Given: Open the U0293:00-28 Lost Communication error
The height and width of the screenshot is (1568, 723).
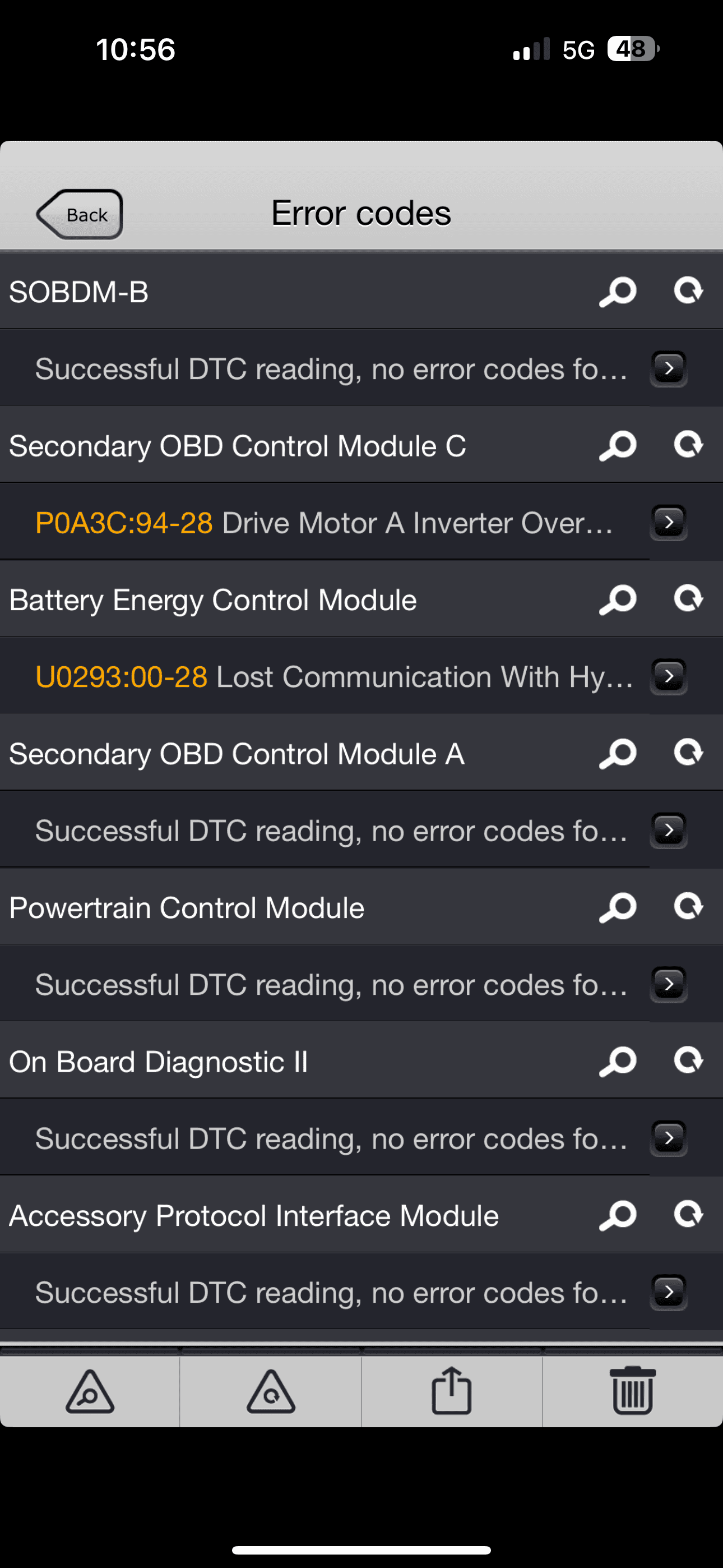Looking at the screenshot, I should pos(668,676).
